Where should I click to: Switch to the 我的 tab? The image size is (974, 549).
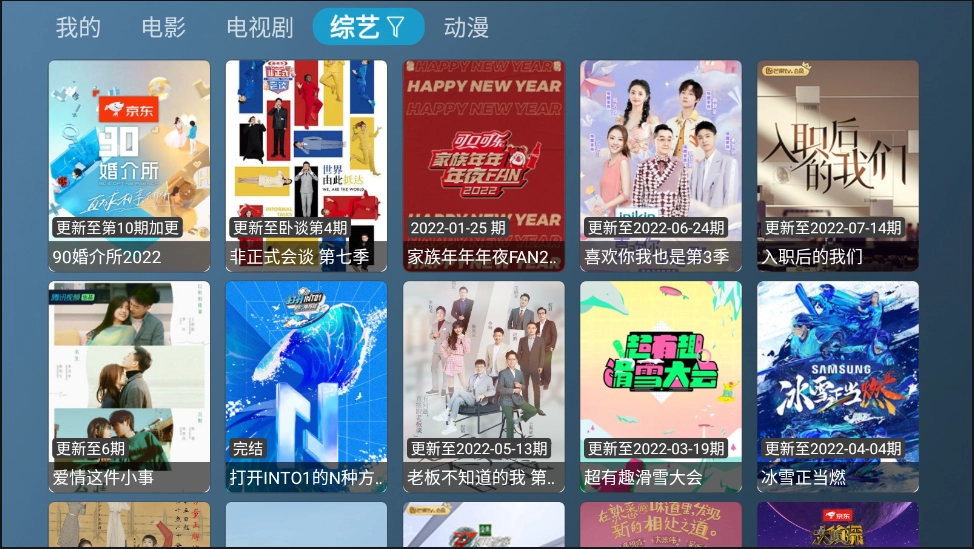pyautogui.click(x=78, y=27)
